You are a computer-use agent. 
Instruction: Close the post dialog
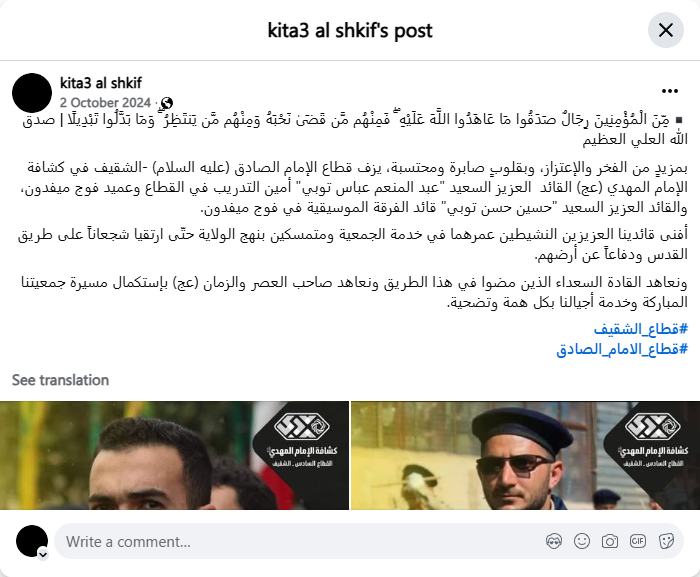pos(665,30)
